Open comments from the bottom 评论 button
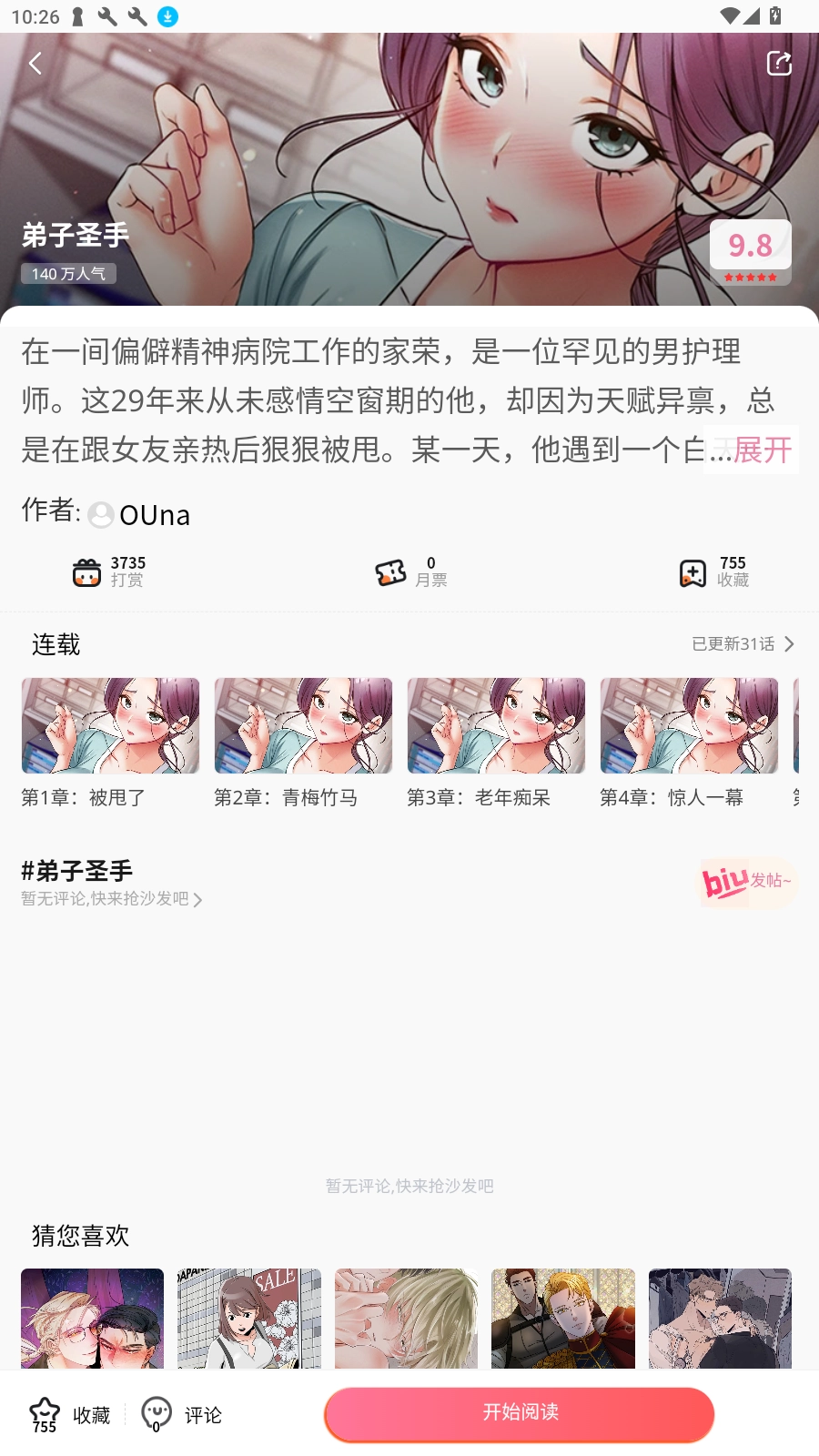The height and width of the screenshot is (1456, 819). click(182, 1415)
